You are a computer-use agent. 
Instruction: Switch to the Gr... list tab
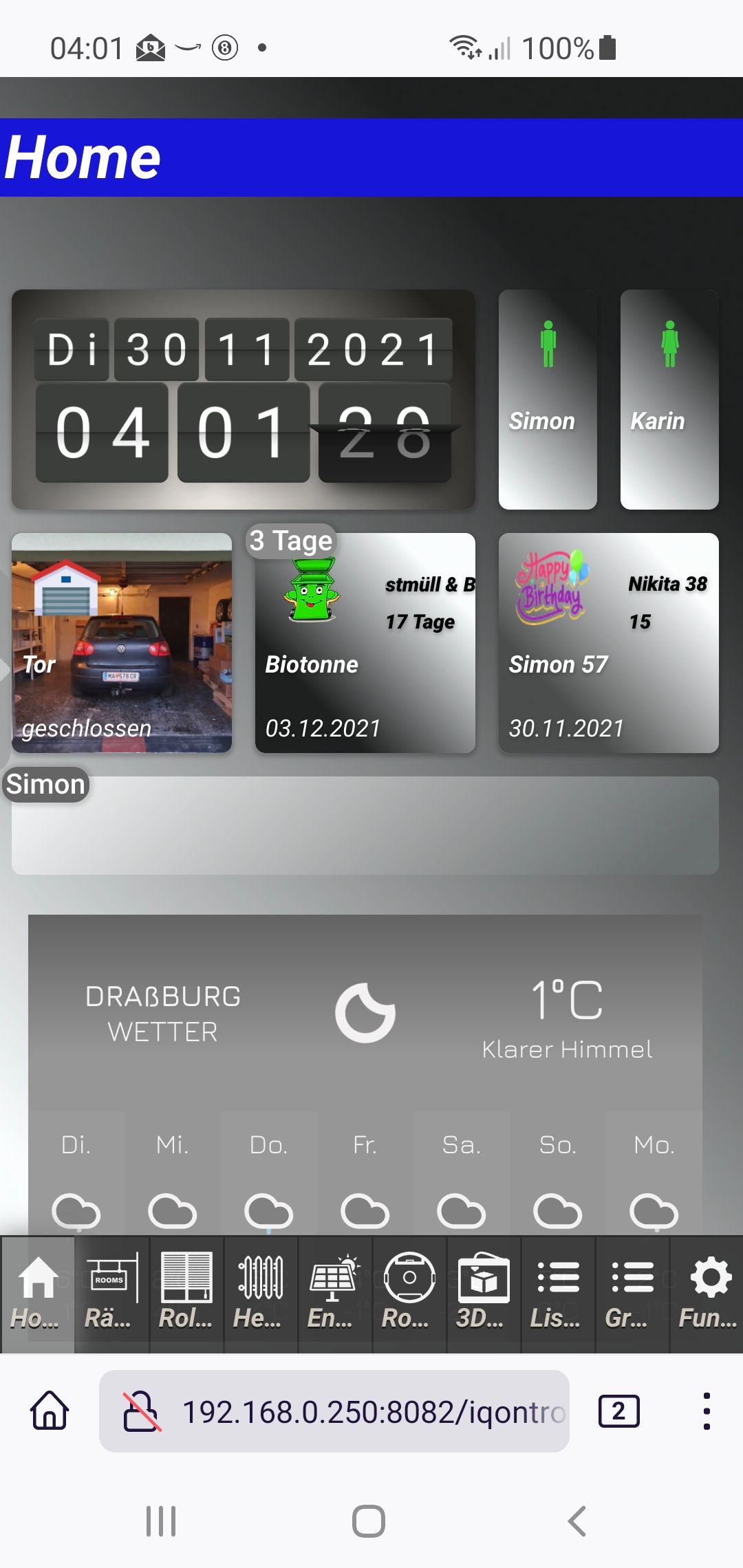632,1294
